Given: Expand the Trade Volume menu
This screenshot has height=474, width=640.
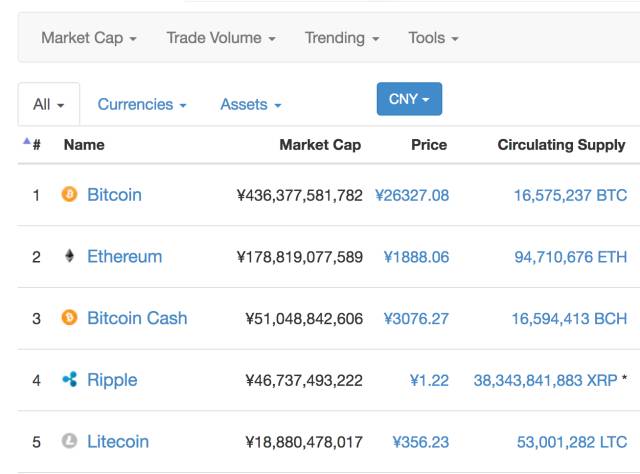Looking at the screenshot, I should click(x=220, y=38).
